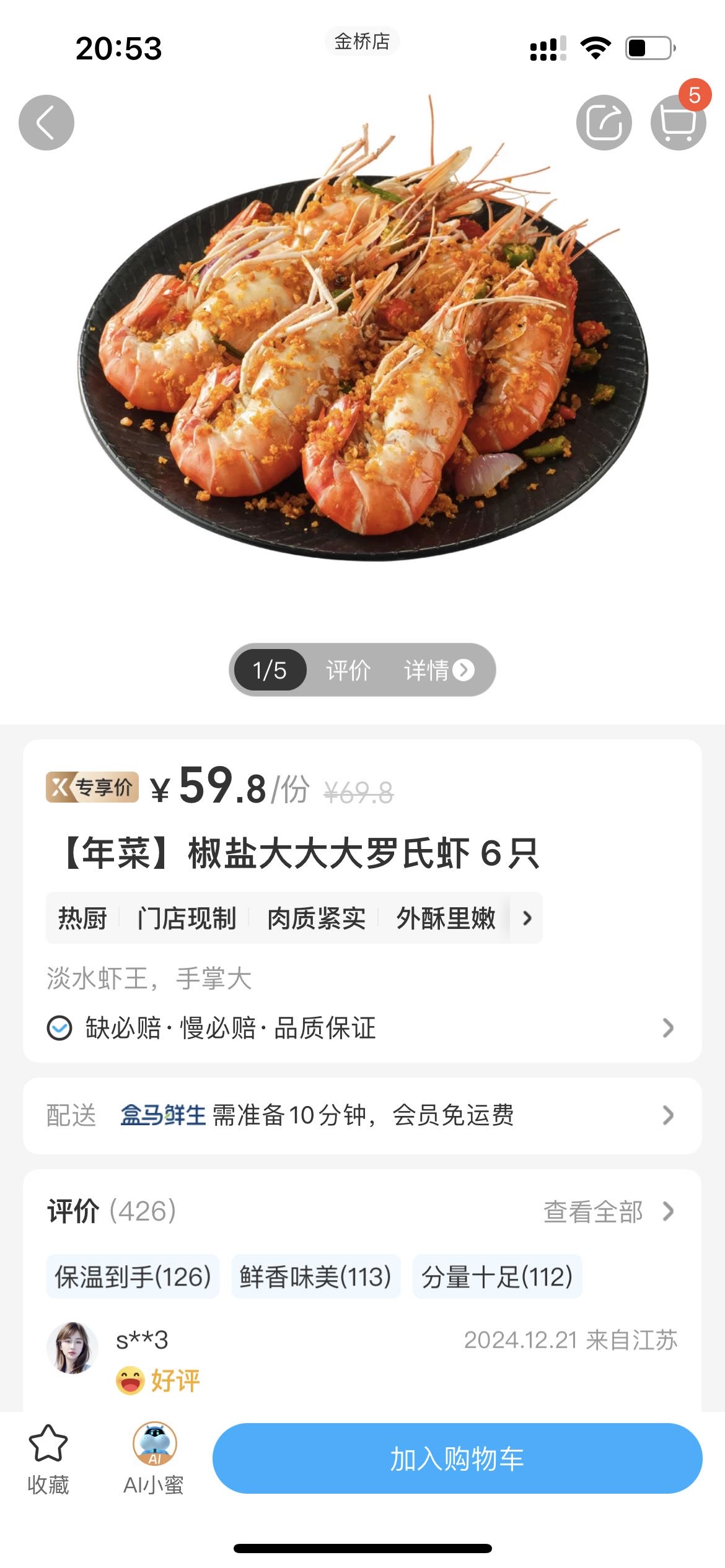Open the AI小蜜 assistant

154,1459
